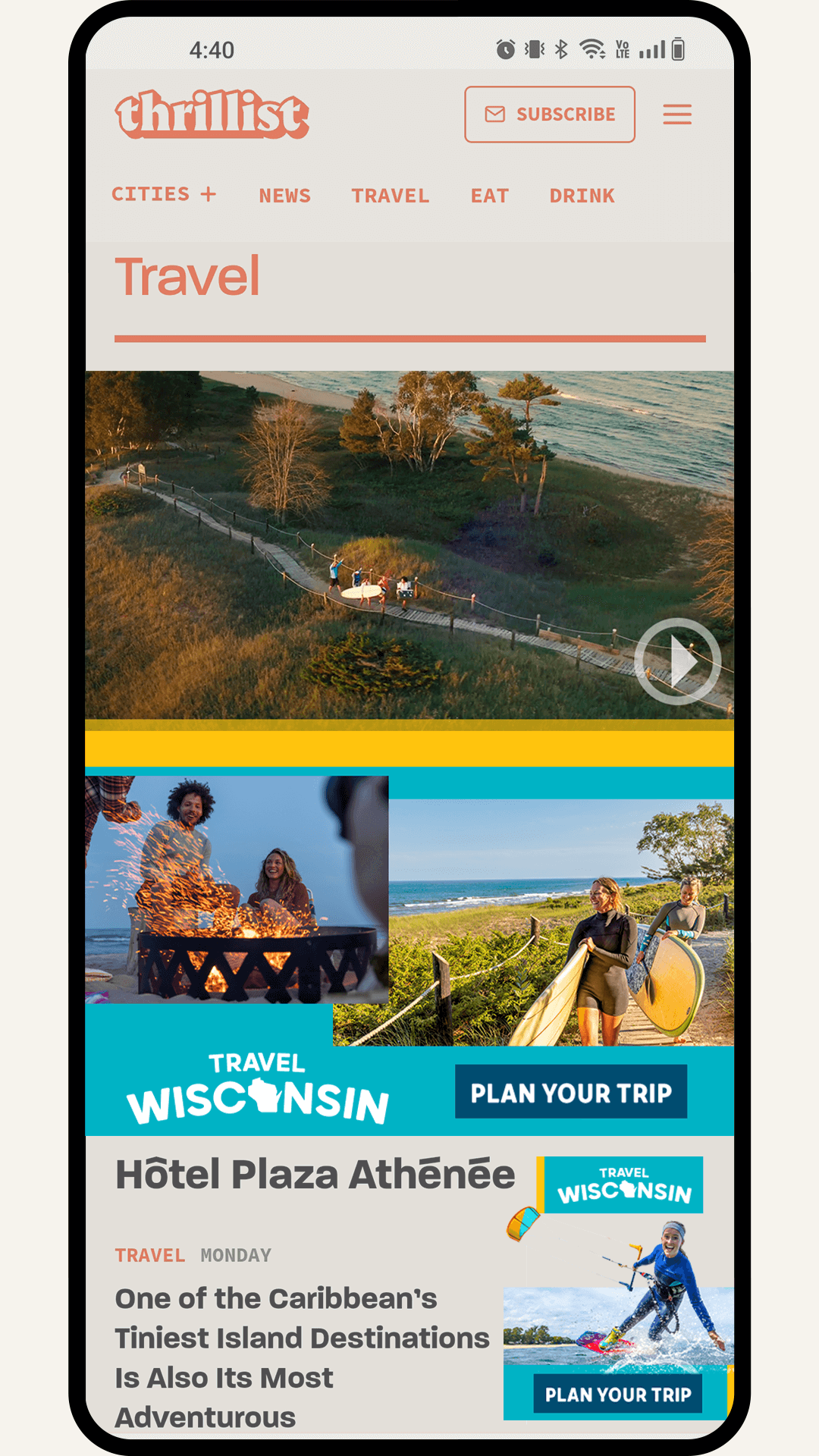
Task: Go to the News section
Action: [x=284, y=196]
